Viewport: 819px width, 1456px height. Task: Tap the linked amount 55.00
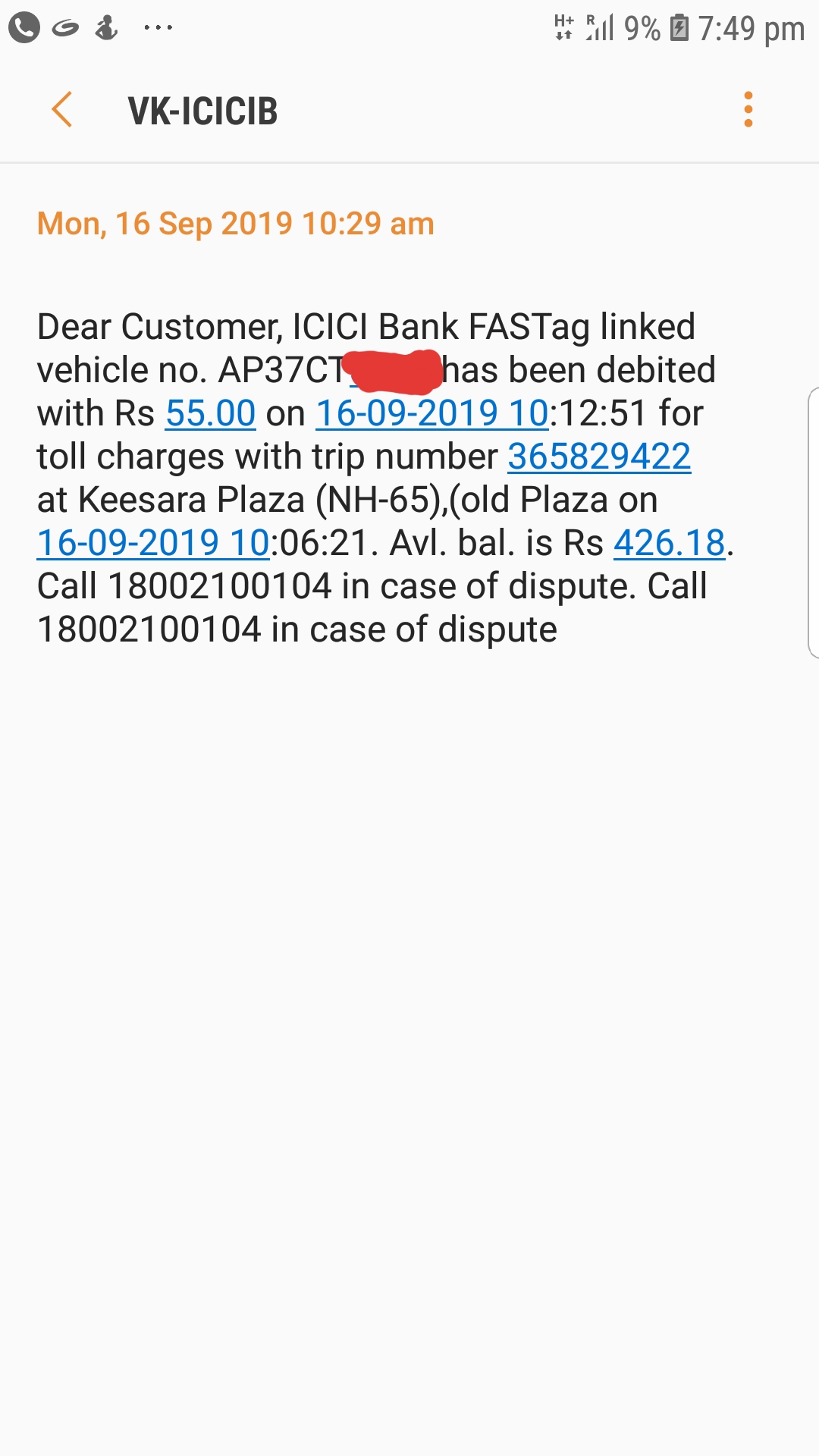tap(210, 414)
